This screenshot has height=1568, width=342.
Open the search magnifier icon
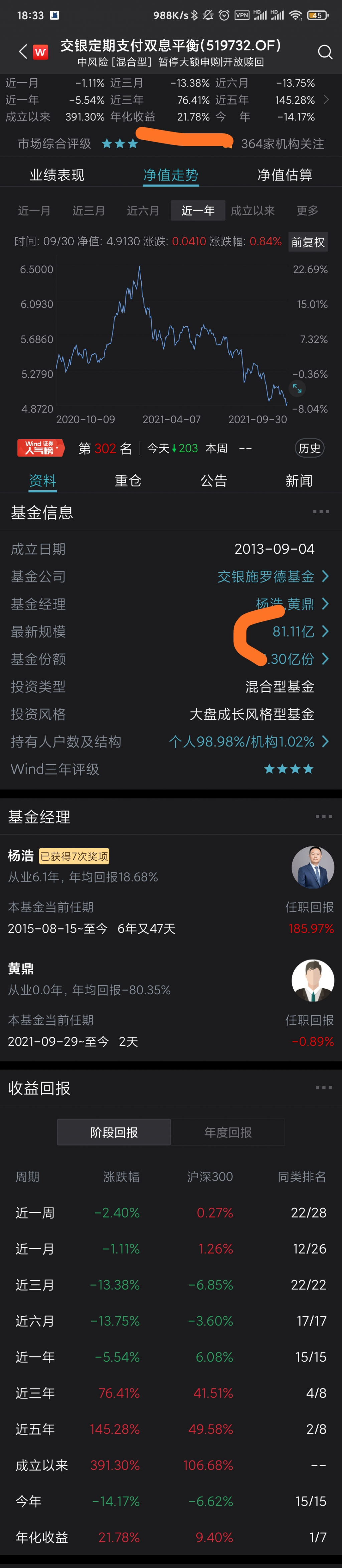pyautogui.click(x=325, y=52)
